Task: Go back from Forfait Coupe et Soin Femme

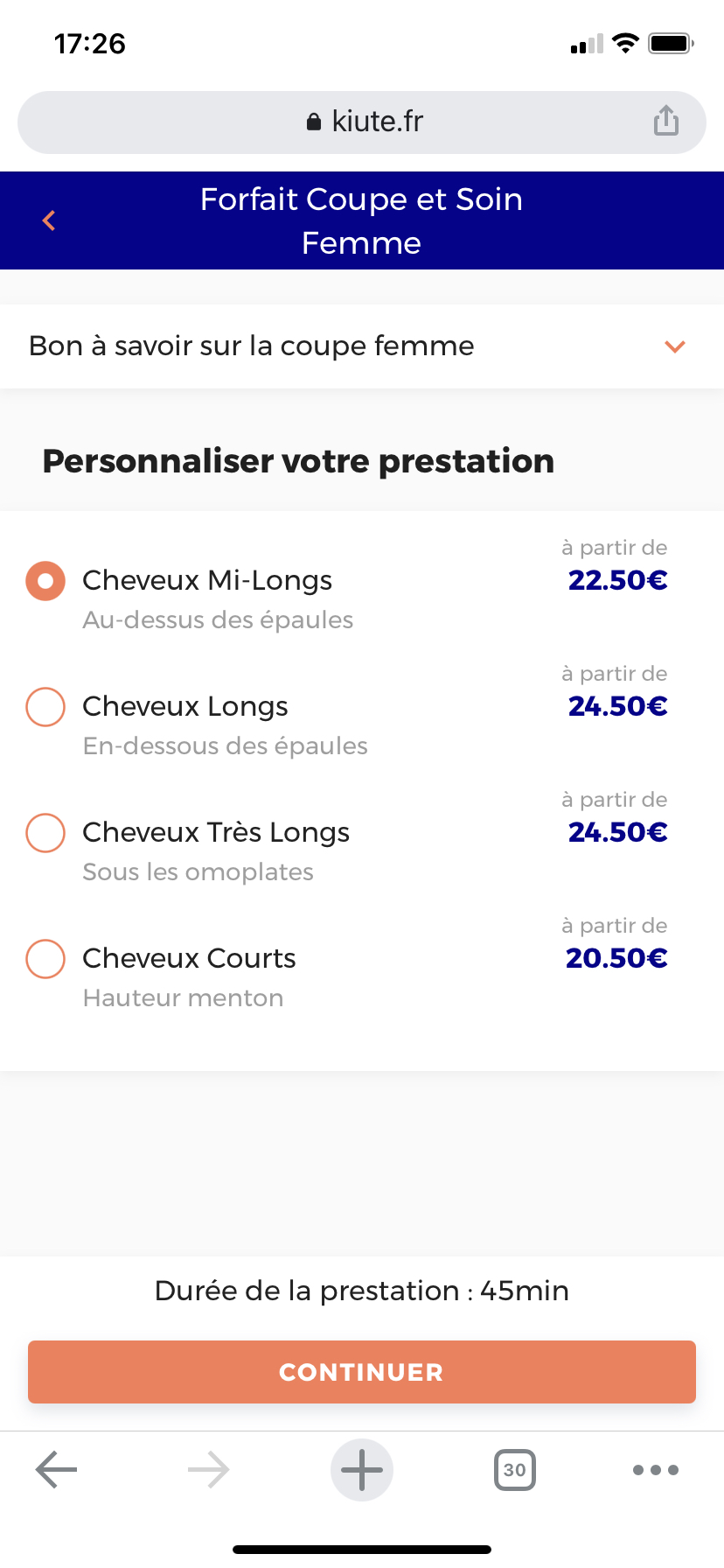Action: pos(49,220)
